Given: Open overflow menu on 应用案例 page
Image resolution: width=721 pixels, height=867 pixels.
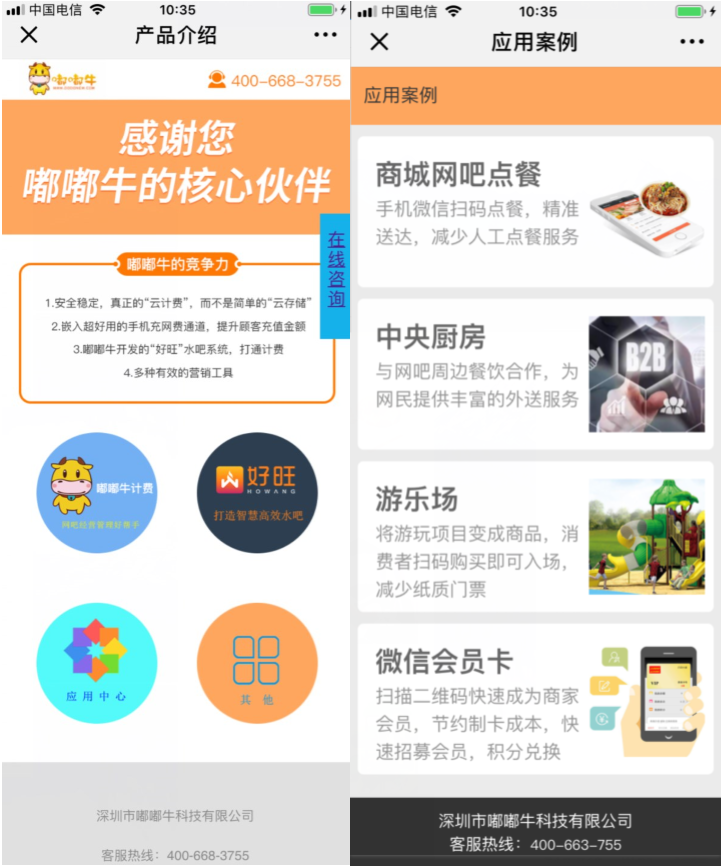Looking at the screenshot, I should (692, 42).
